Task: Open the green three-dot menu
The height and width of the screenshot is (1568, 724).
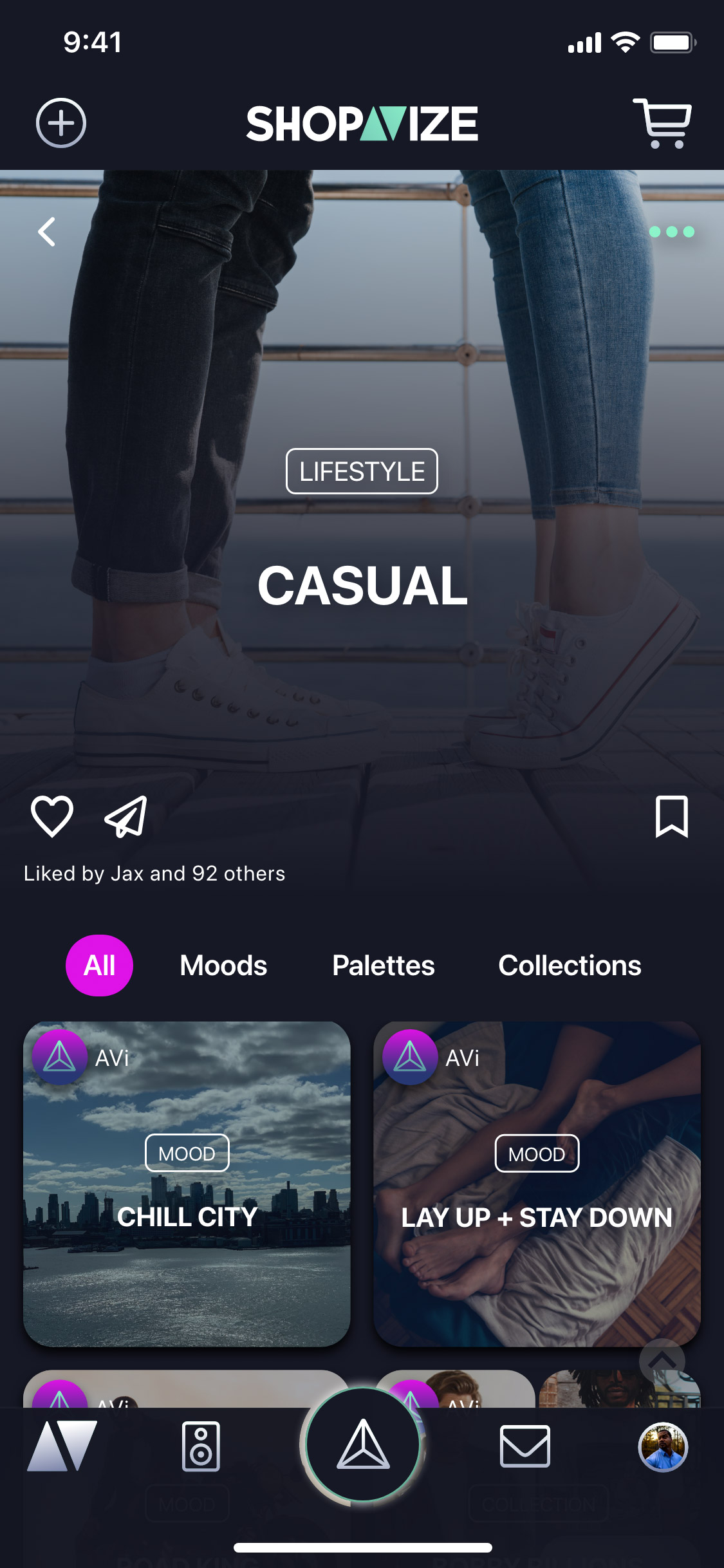Action: pyautogui.click(x=671, y=232)
